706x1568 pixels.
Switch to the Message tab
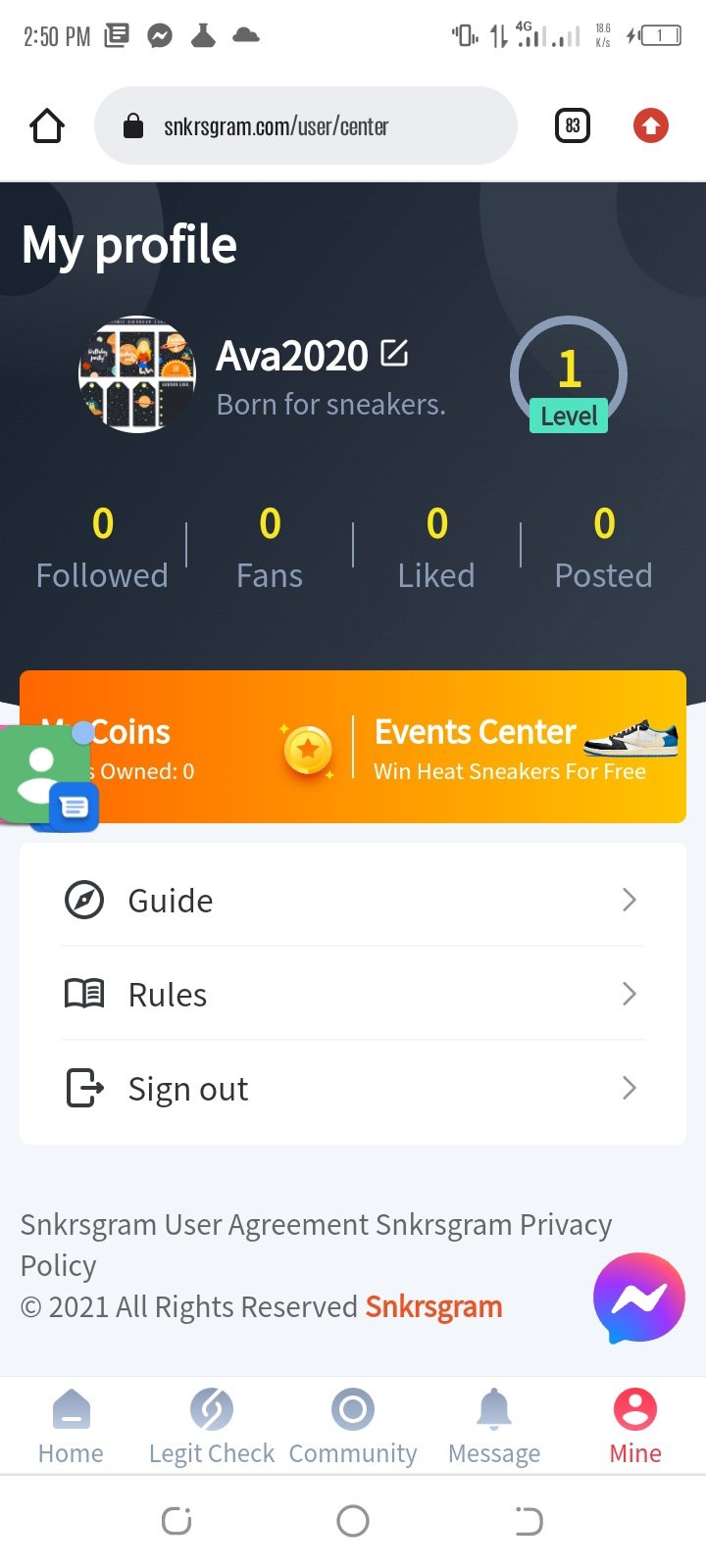tap(494, 1426)
